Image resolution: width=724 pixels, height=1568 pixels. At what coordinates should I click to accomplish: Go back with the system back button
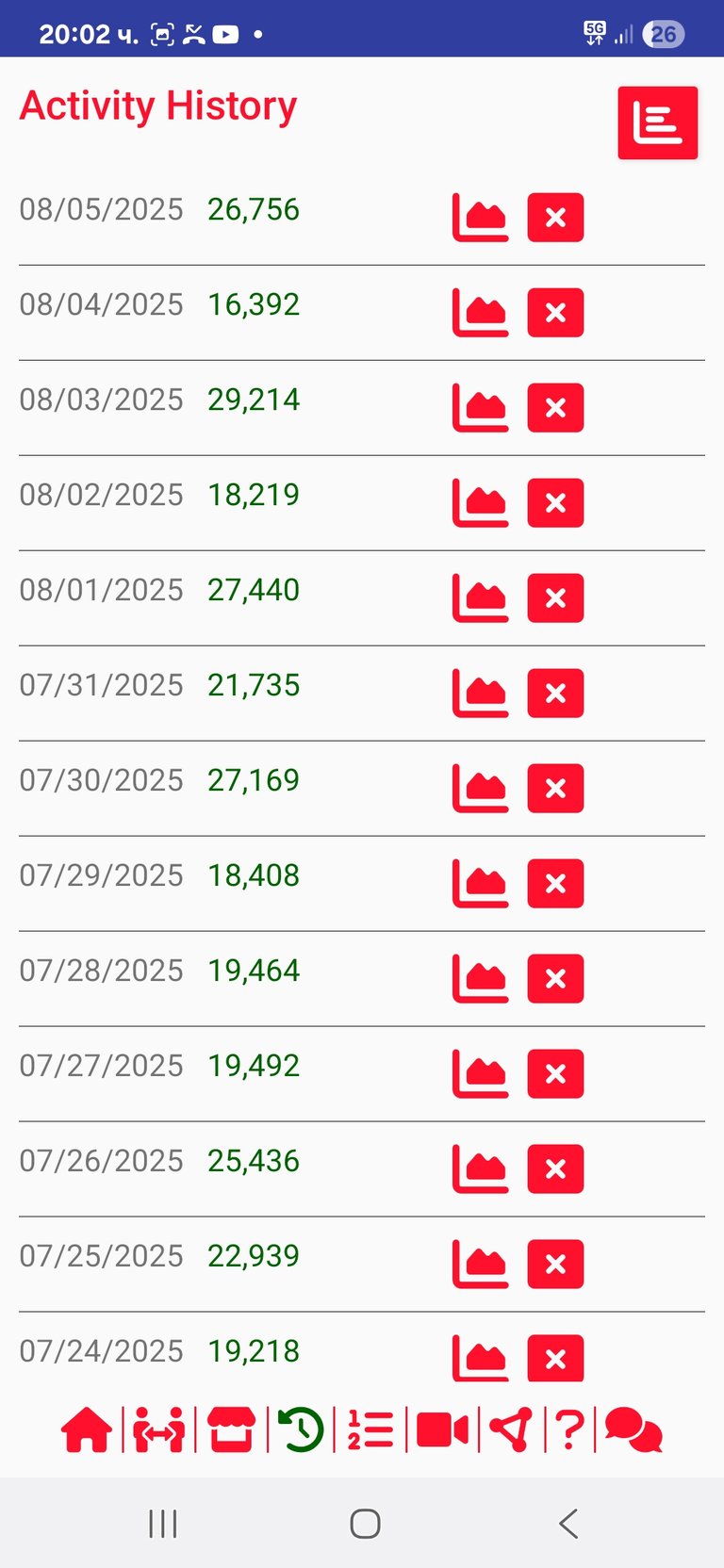tap(568, 1524)
